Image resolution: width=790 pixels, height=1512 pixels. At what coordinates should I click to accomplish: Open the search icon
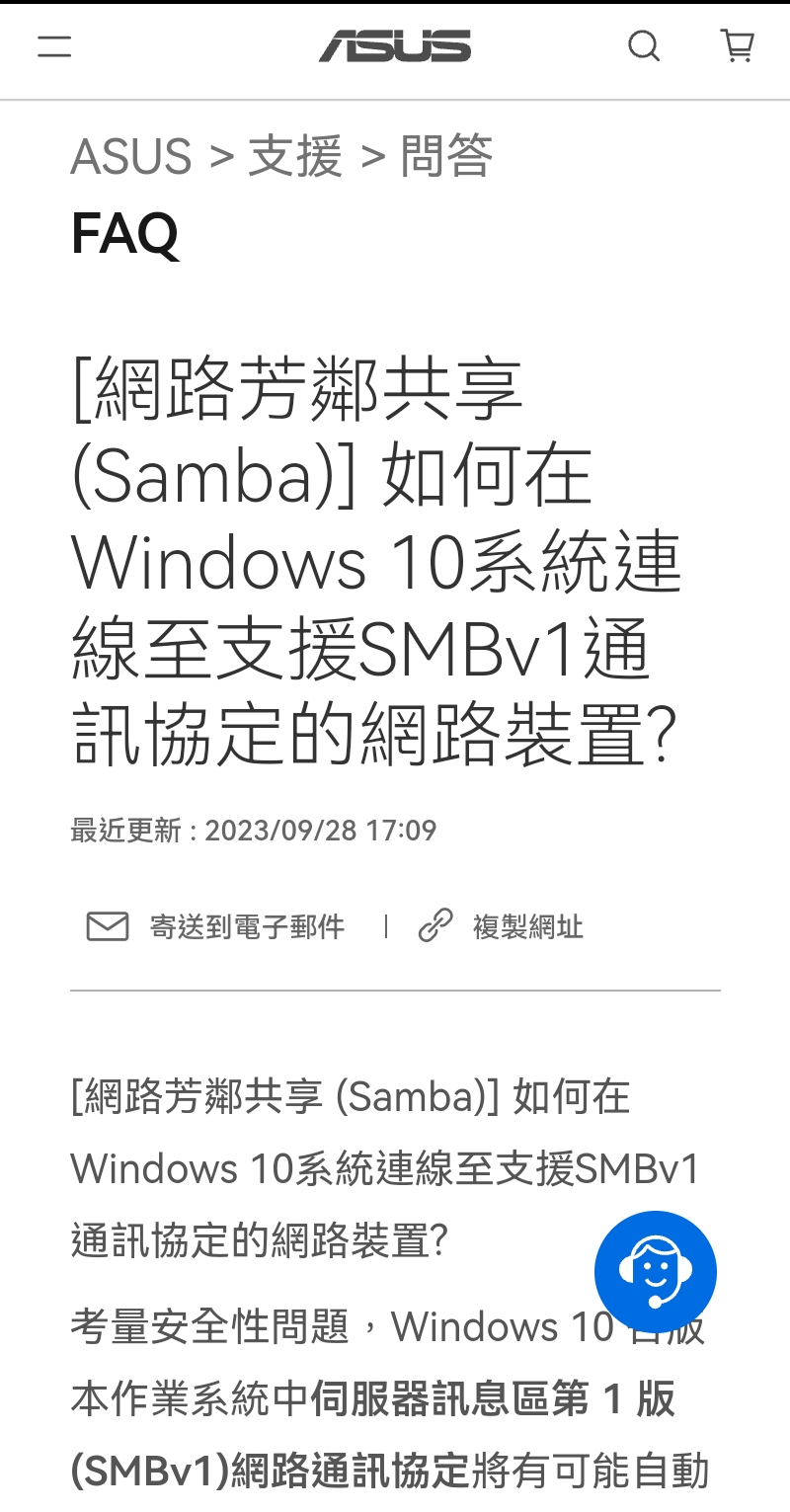[x=644, y=46]
